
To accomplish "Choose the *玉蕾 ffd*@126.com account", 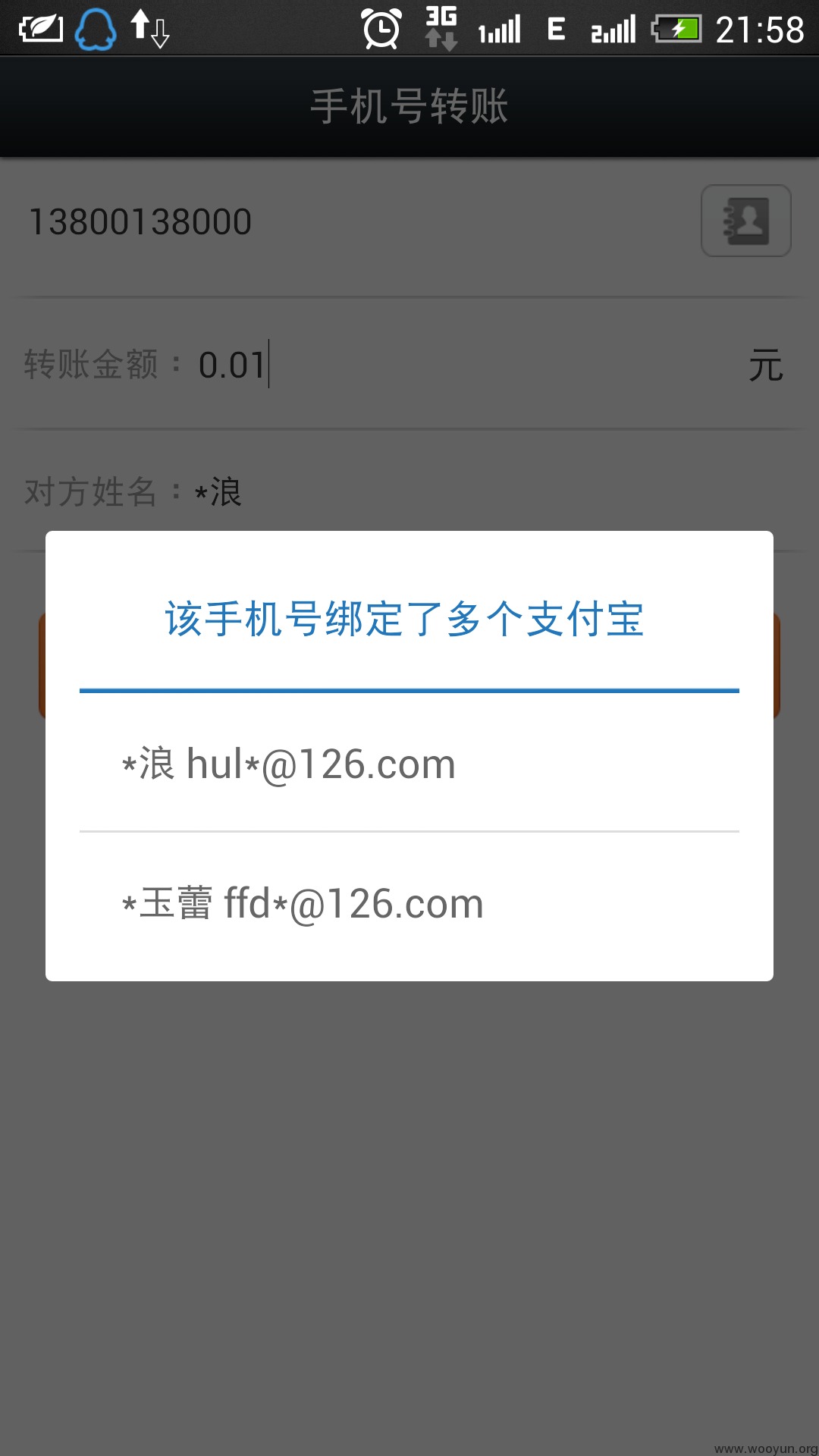I will (x=409, y=903).
